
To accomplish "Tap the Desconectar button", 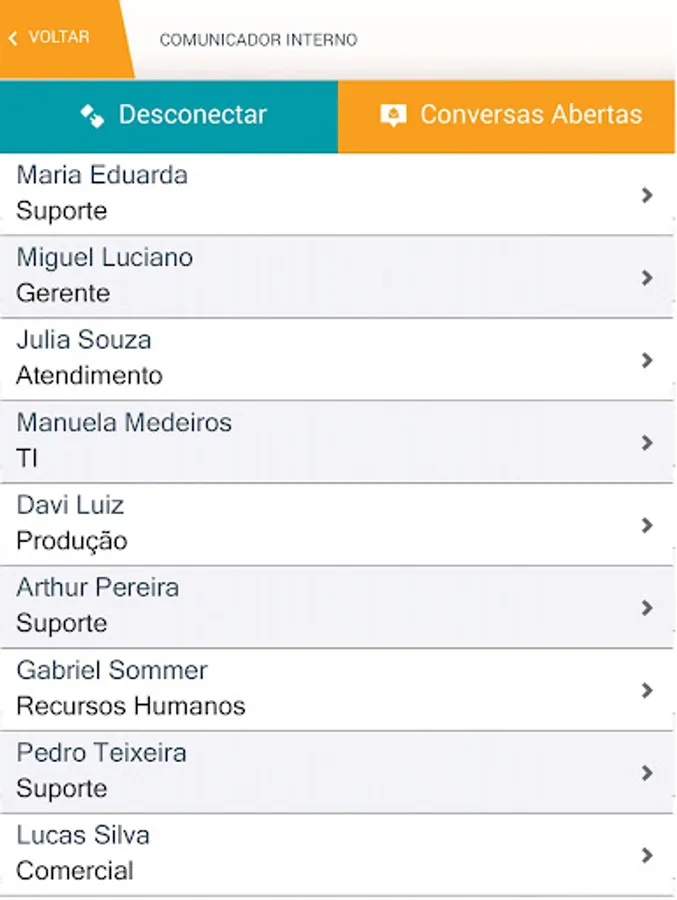I will 170,115.
